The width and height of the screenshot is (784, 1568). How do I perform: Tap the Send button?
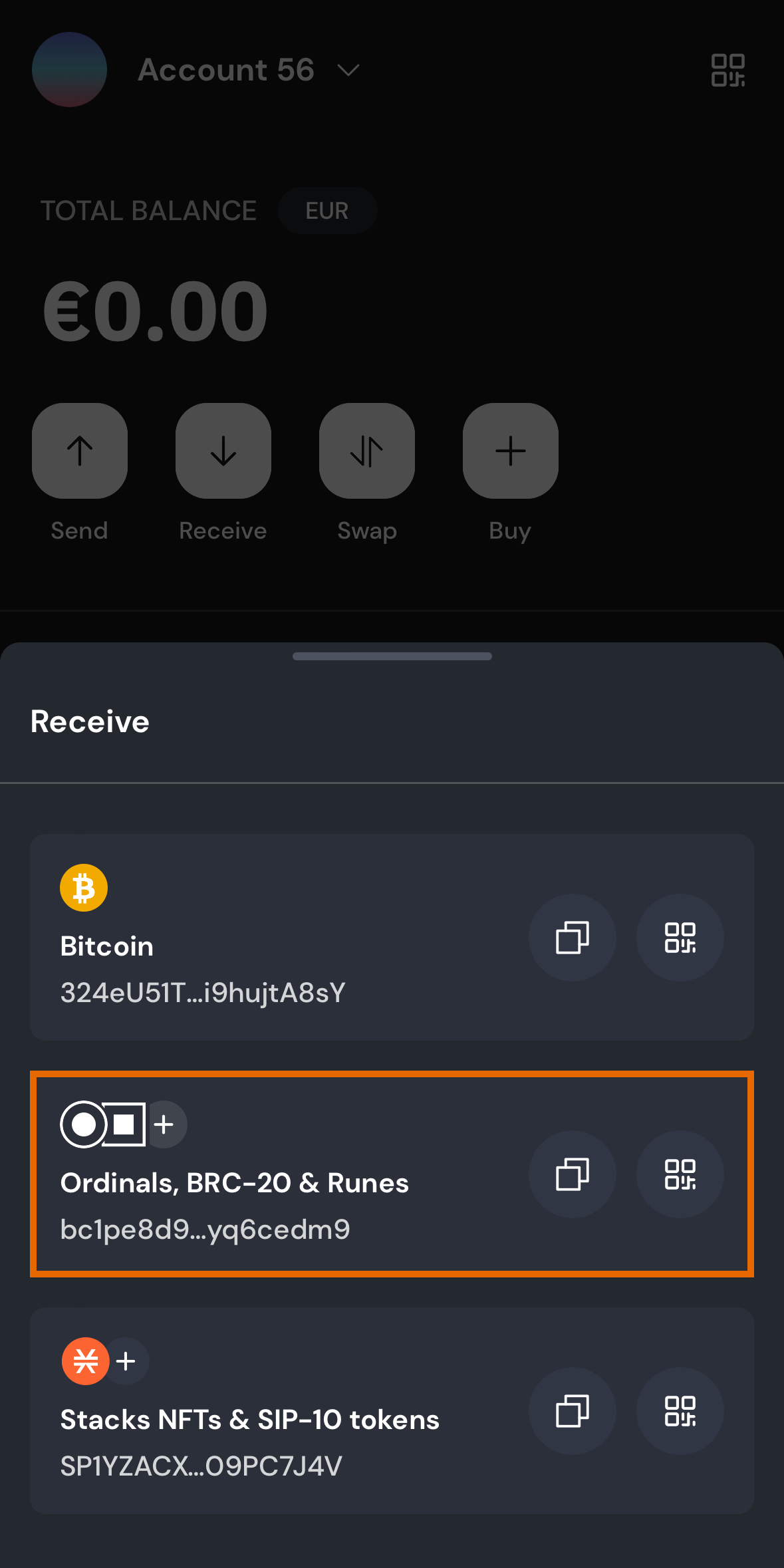pyautogui.click(x=80, y=451)
